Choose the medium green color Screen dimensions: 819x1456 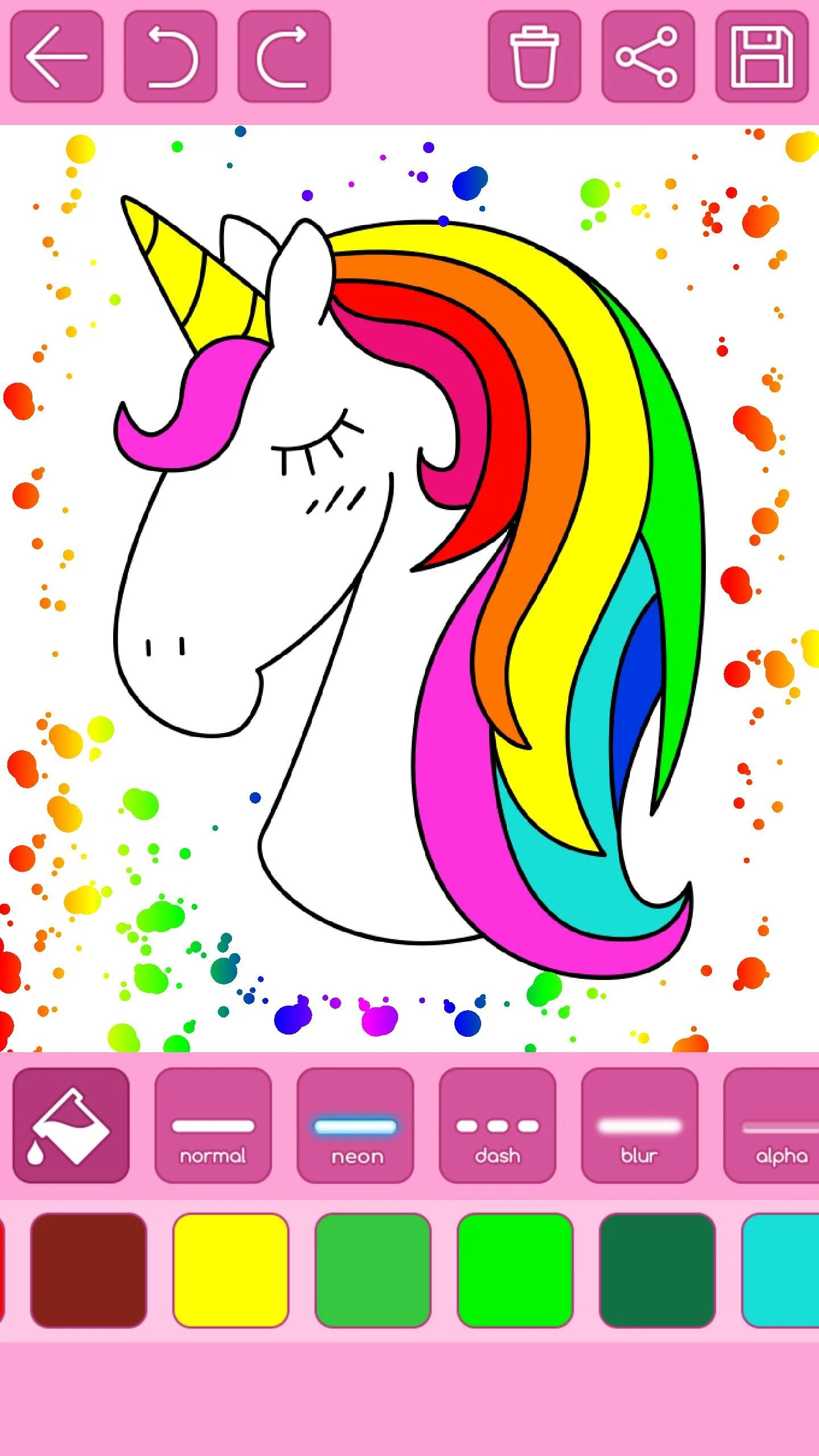(373, 1271)
